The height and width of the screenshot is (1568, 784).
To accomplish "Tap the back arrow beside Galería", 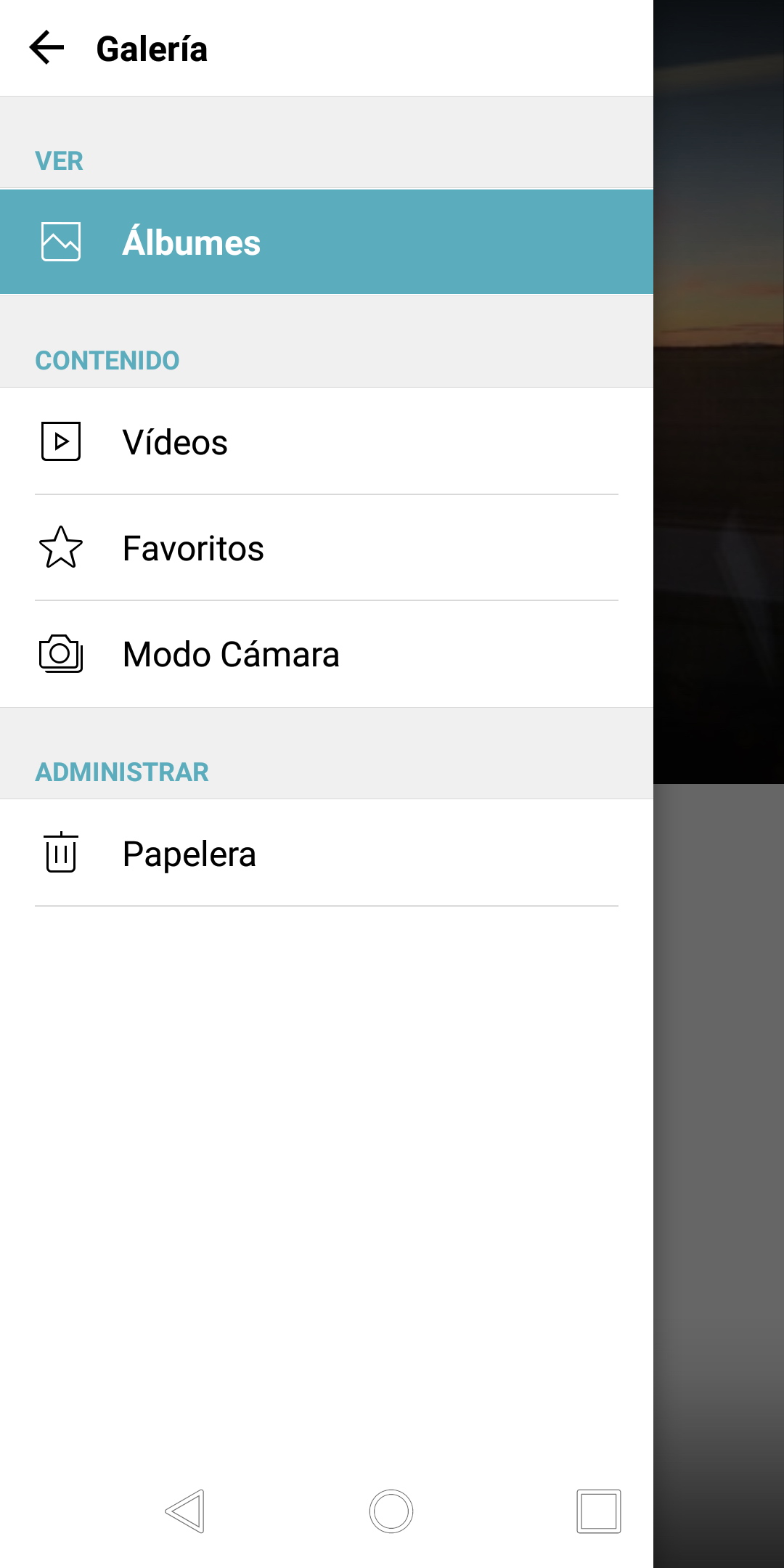I will click(47, 48).
